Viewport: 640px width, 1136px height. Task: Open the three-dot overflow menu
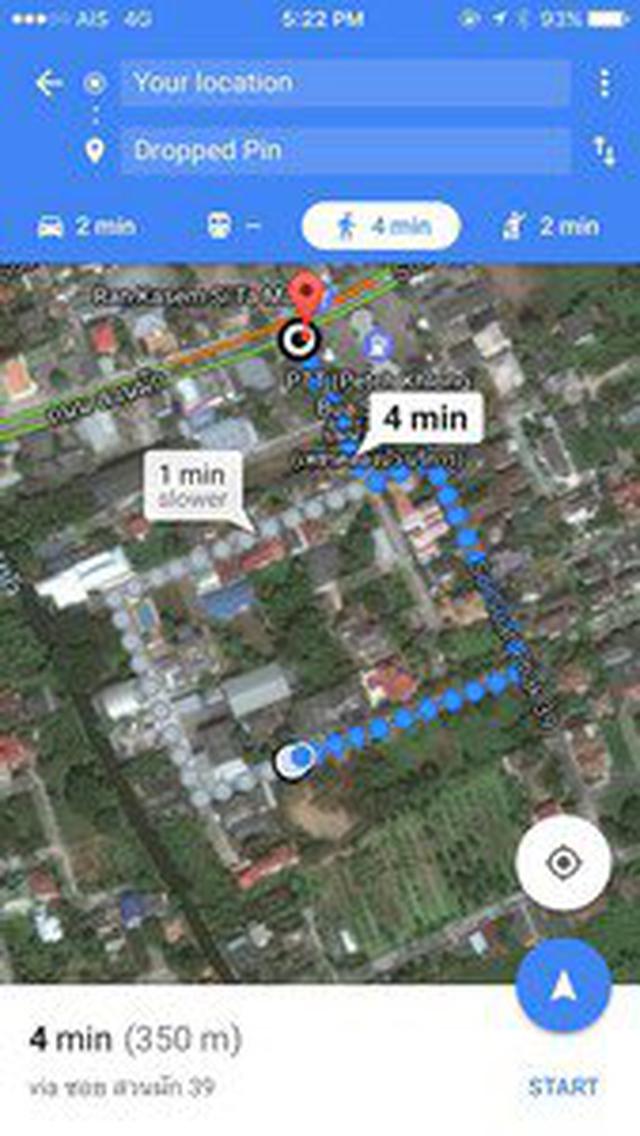pos(604,83)
